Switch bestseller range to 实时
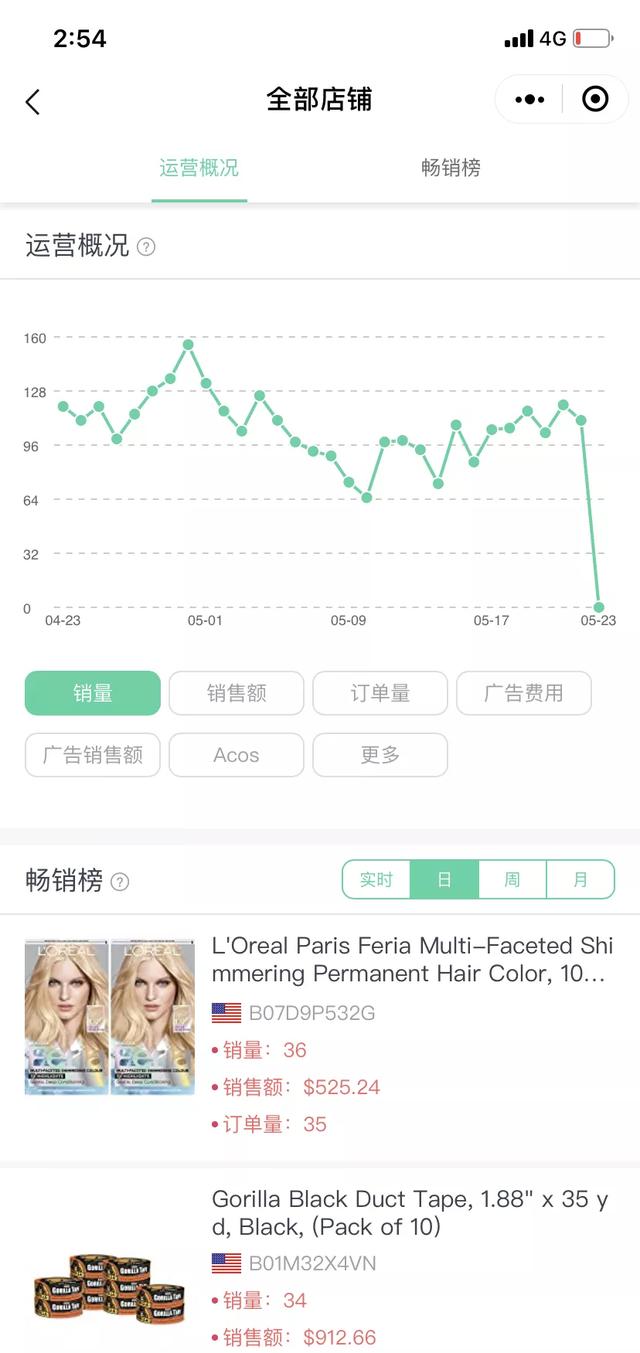This screenshot has width=640, height=1353. 376,880
